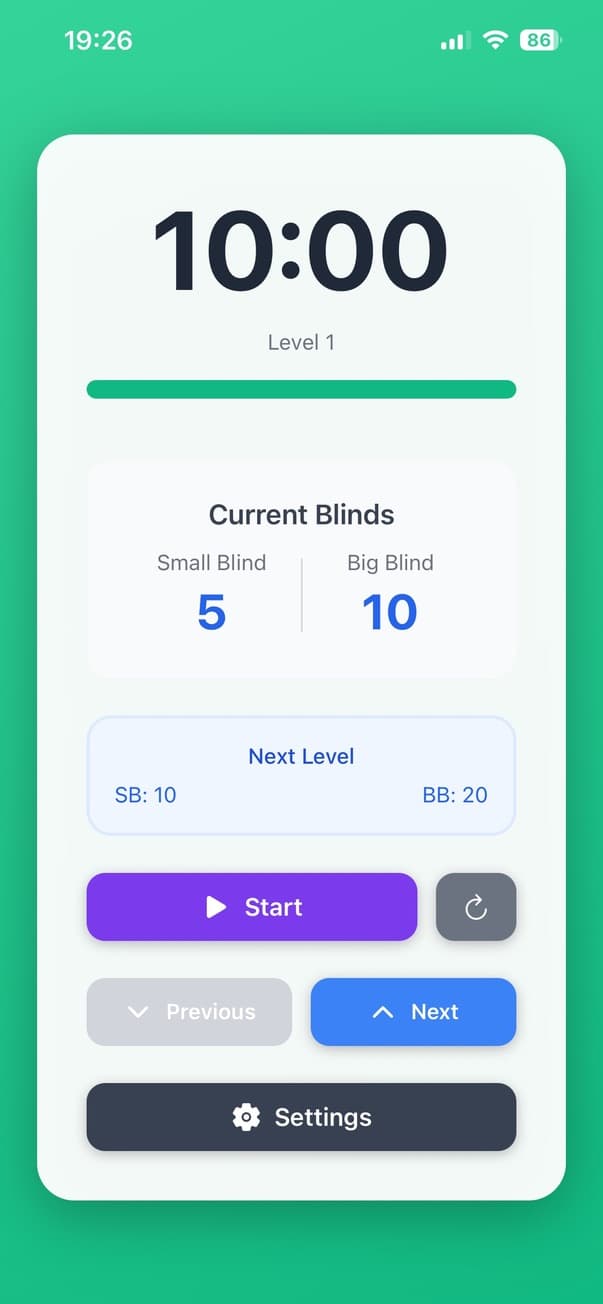
Task: Start the blind timer
Action: (251, 907)
